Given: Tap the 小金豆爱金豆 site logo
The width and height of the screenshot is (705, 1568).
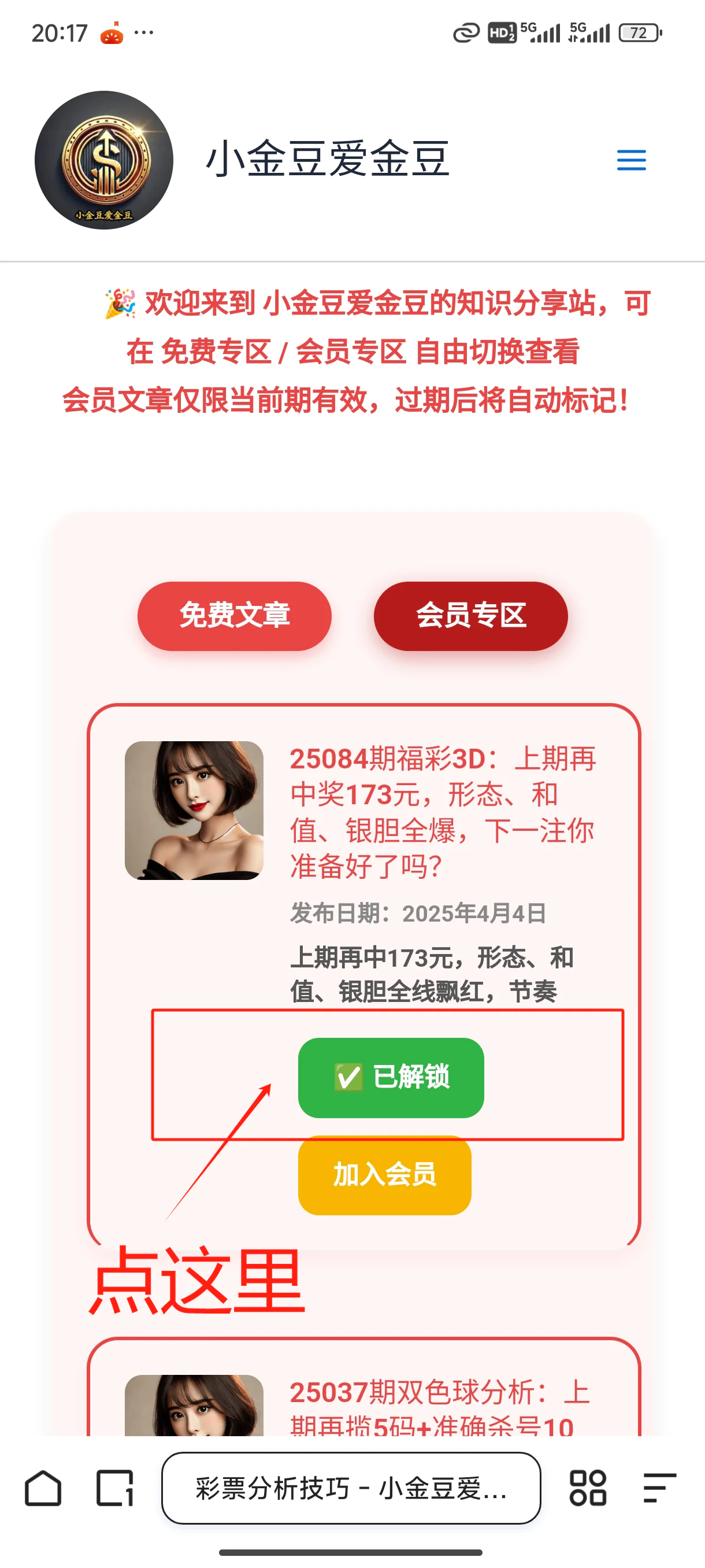Looking at the screenshot, I should [x=104, y=160].
